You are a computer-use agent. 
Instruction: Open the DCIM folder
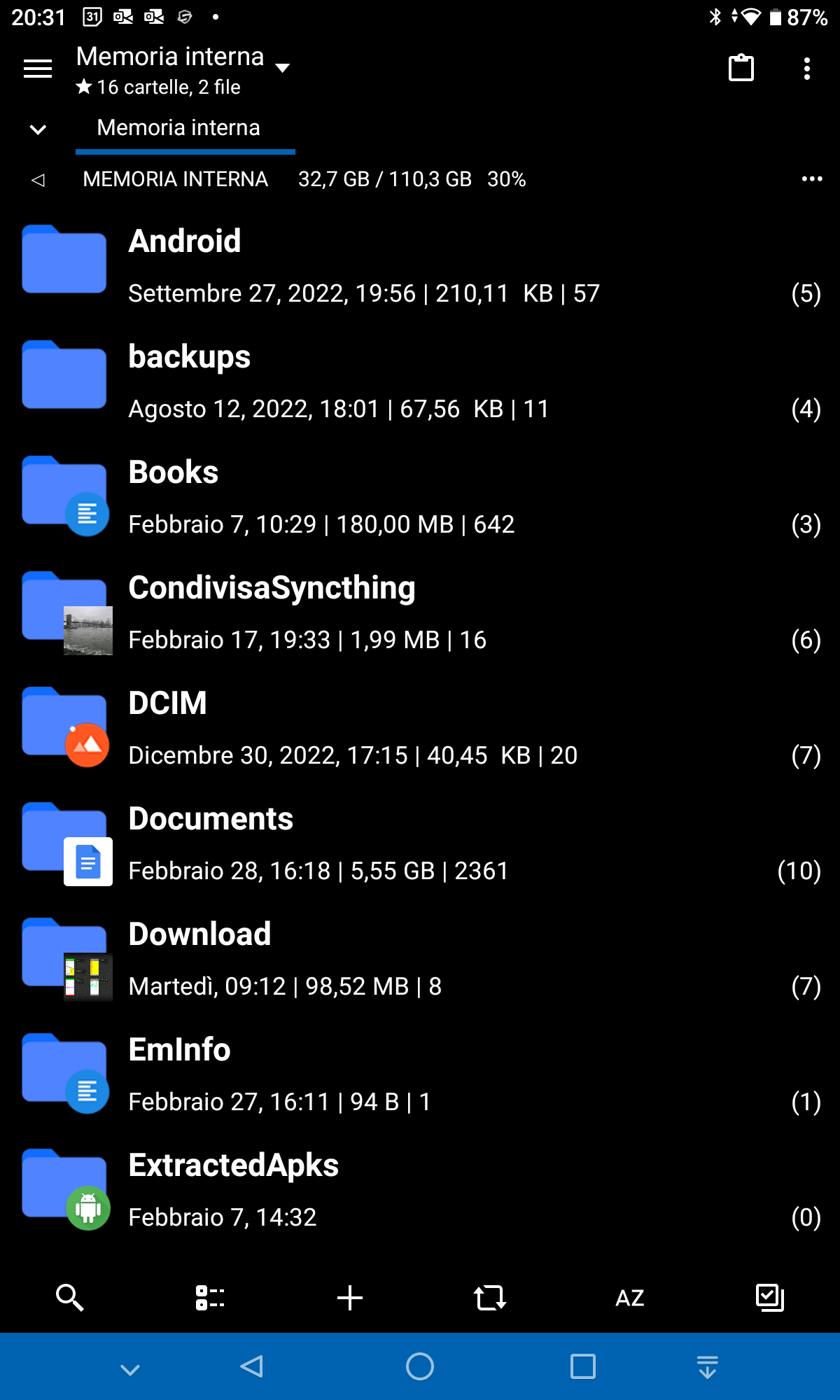(x=420, y=729)
